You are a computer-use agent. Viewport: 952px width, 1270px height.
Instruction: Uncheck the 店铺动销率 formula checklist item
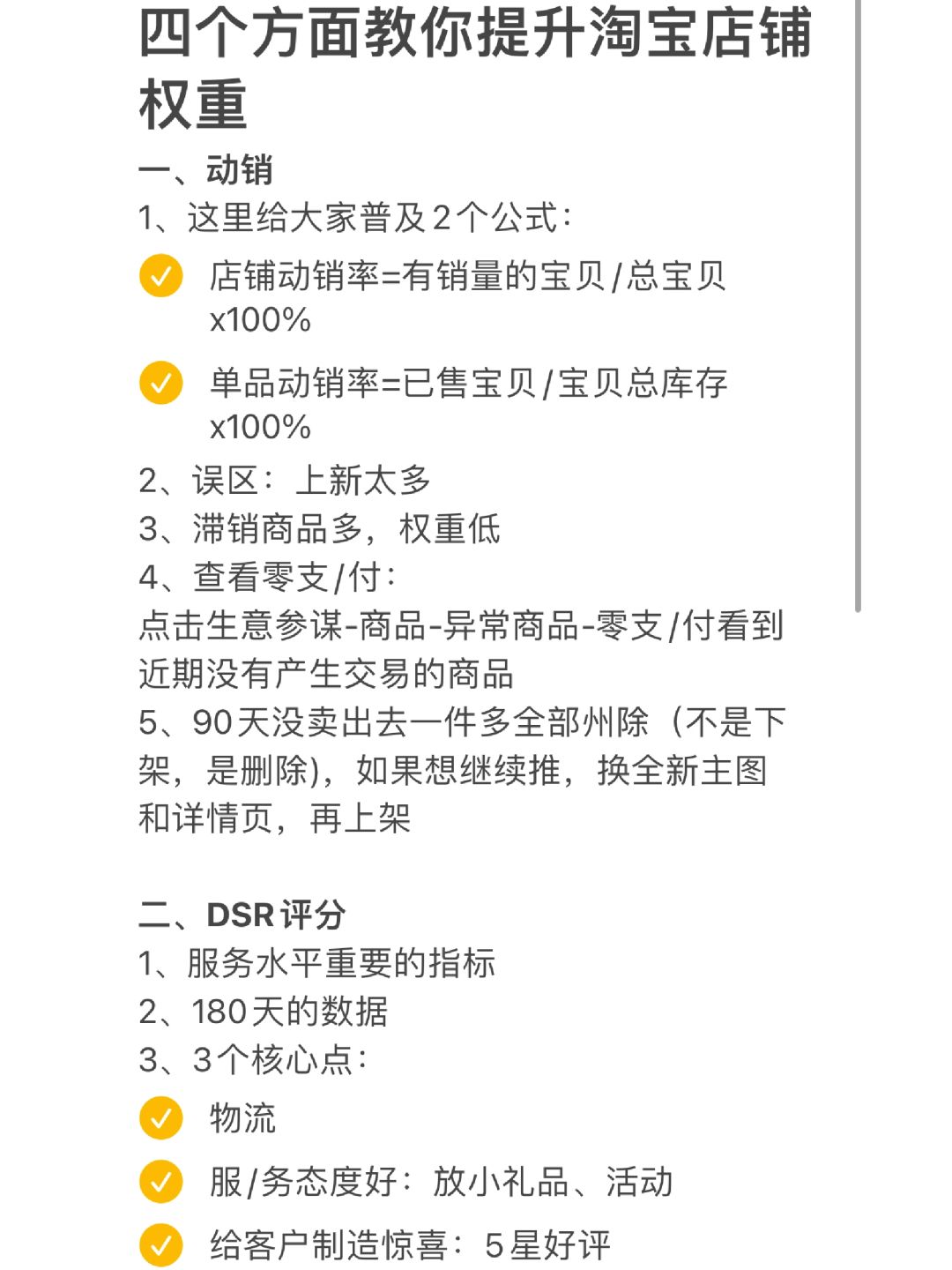tap(161, 276)
